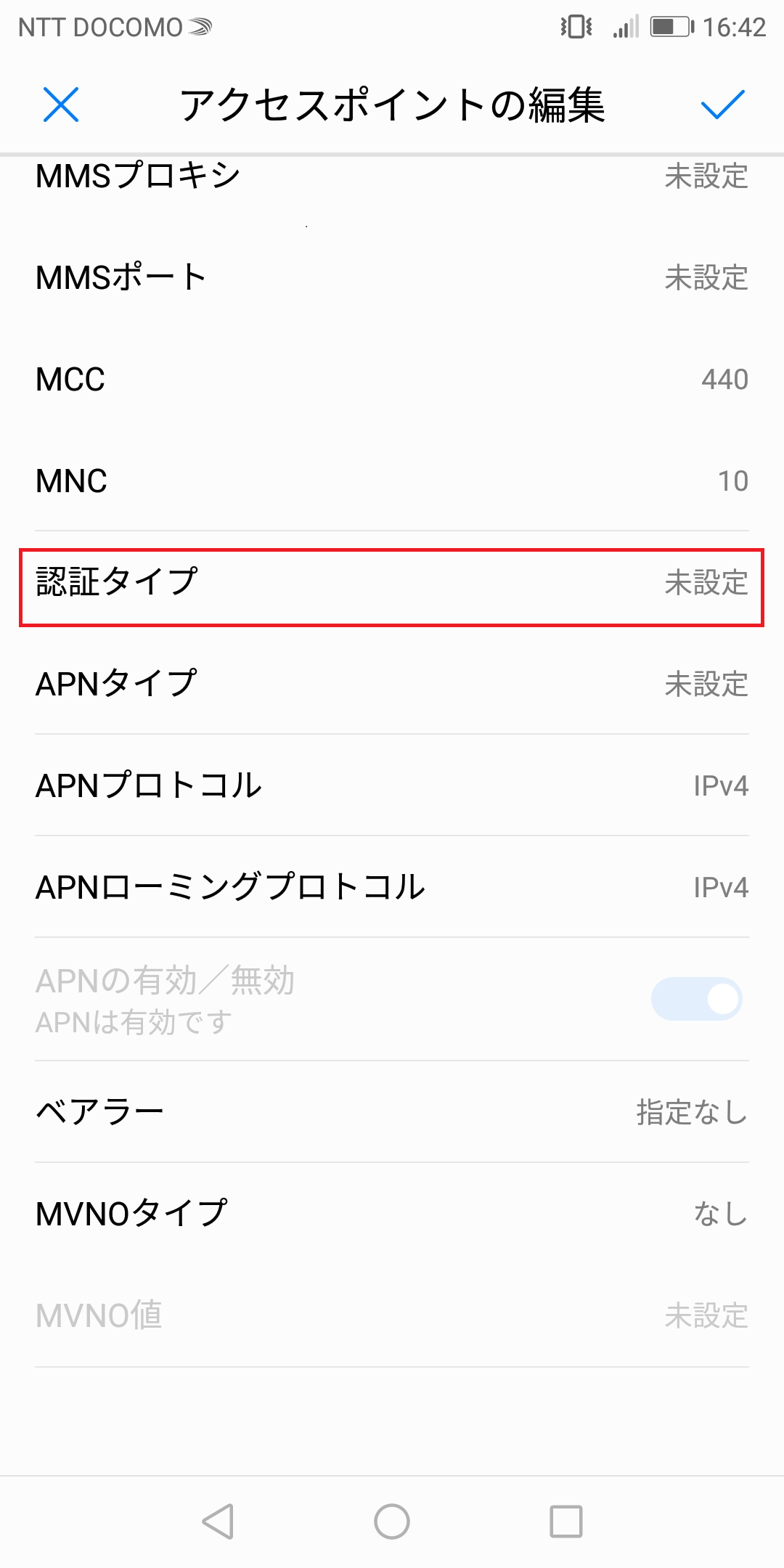Dismiss editing with the X icon
This screenshot has width=784, height=1568.
click(x=62, y=106)
